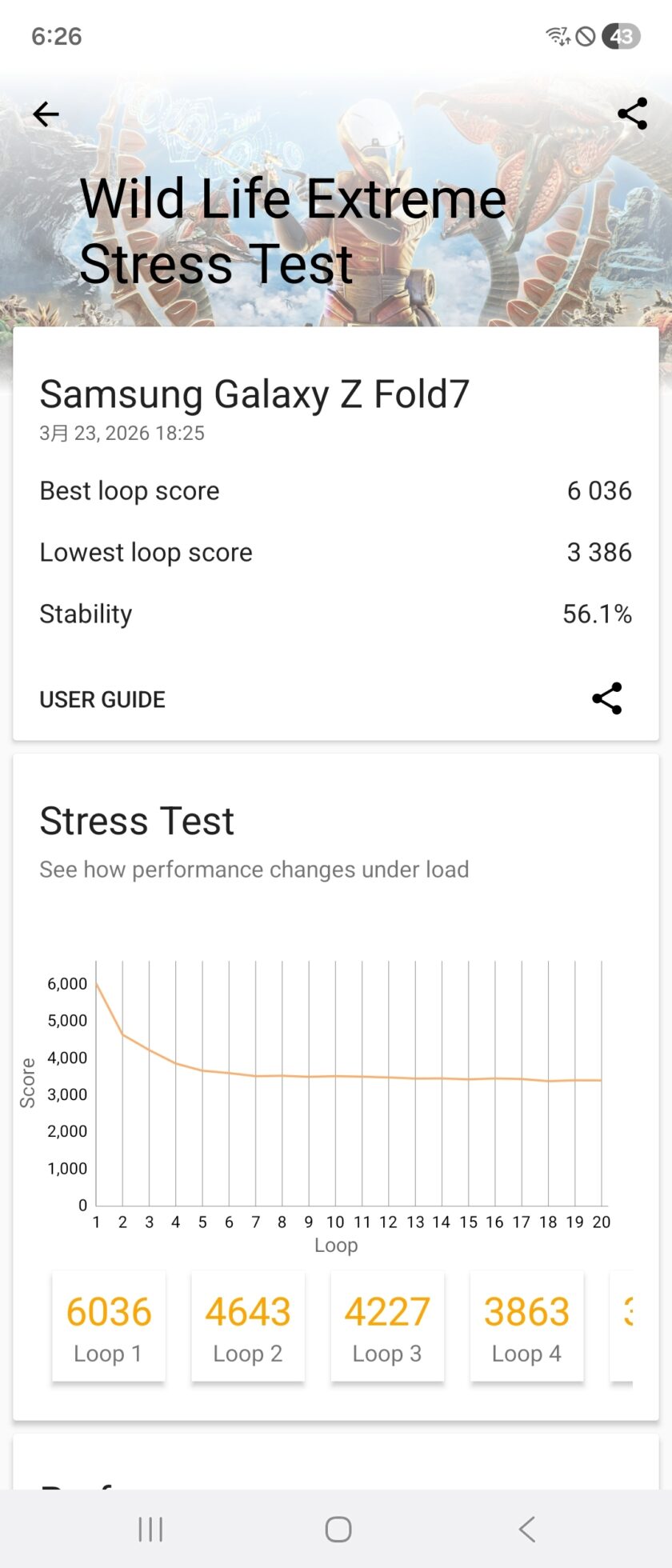Select the Loop 2 score card
Image resolution: width=672 pixels, height=1568 pixels.
248,1326
